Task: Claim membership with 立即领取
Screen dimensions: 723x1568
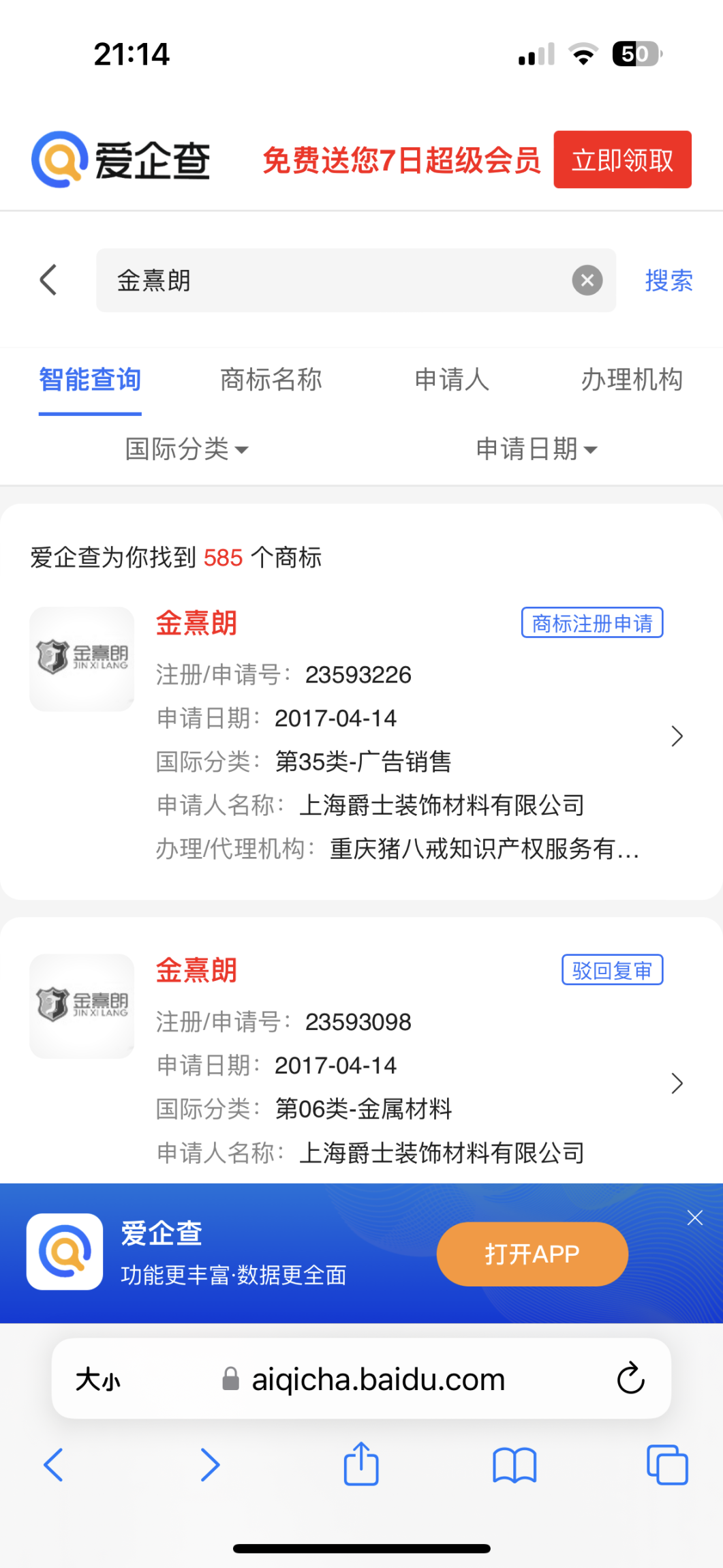Action: point(622,160)
